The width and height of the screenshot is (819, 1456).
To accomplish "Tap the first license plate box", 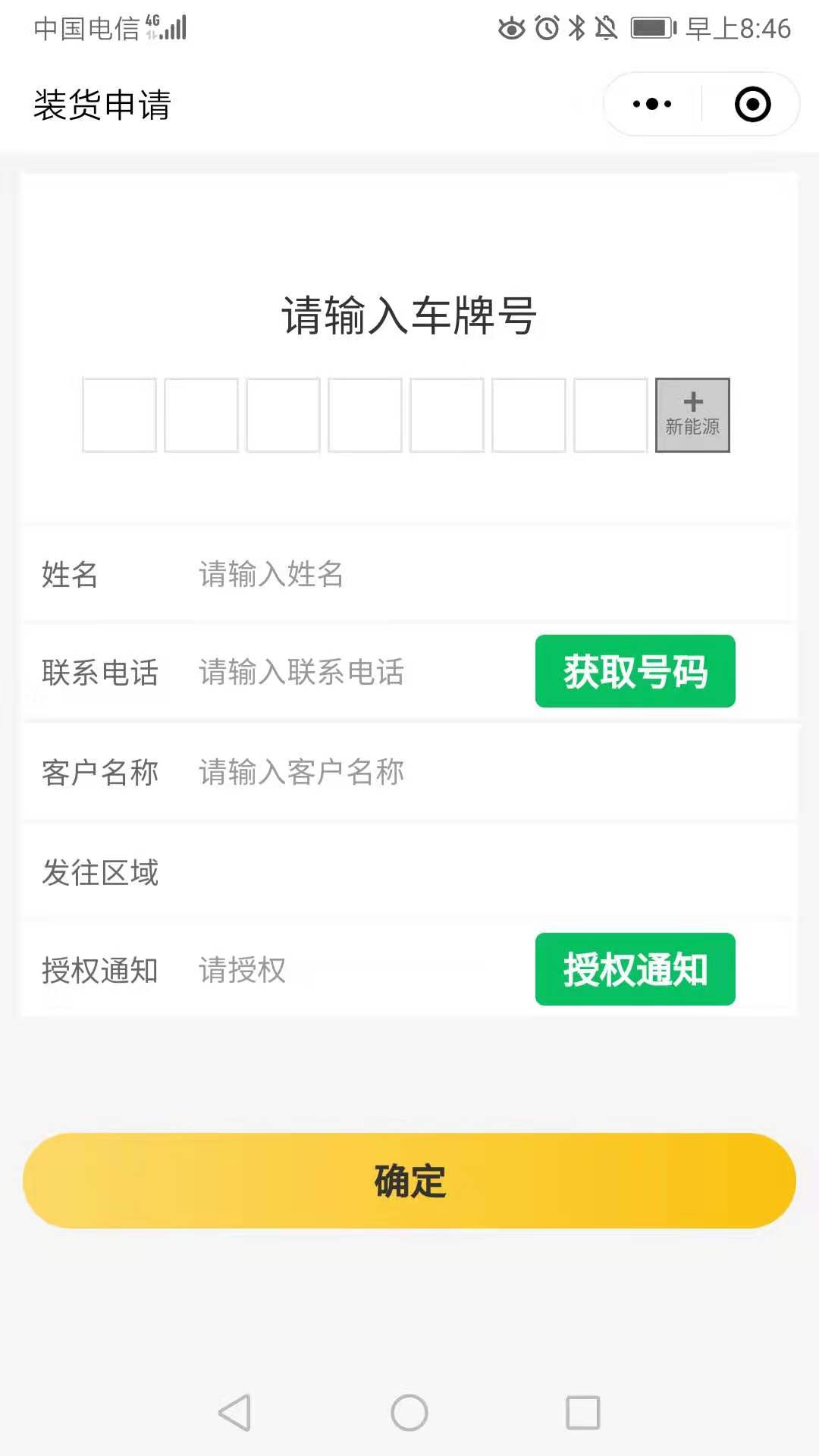I will coord(119,415).
